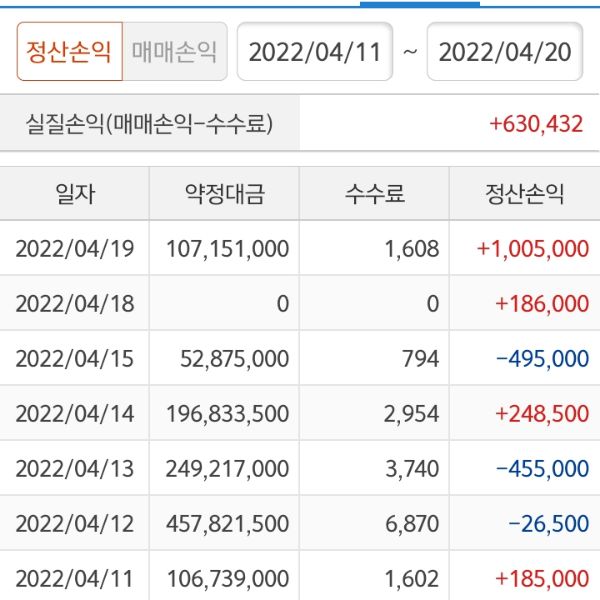This screenshot has width=600, height=600.
Task: Change the end date 2022/04/20
Action: click(505, 52)
